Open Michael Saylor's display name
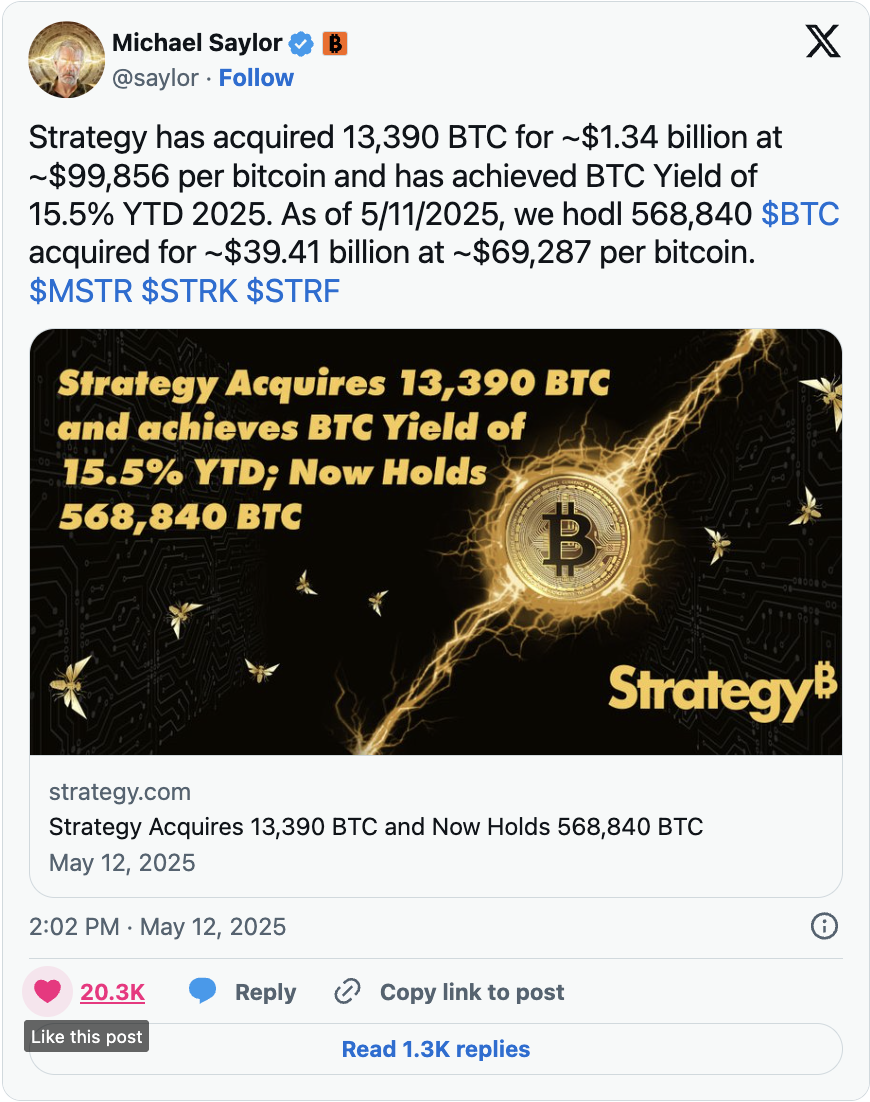This screenshot has height=1102, width=870. tap(197, 43)
